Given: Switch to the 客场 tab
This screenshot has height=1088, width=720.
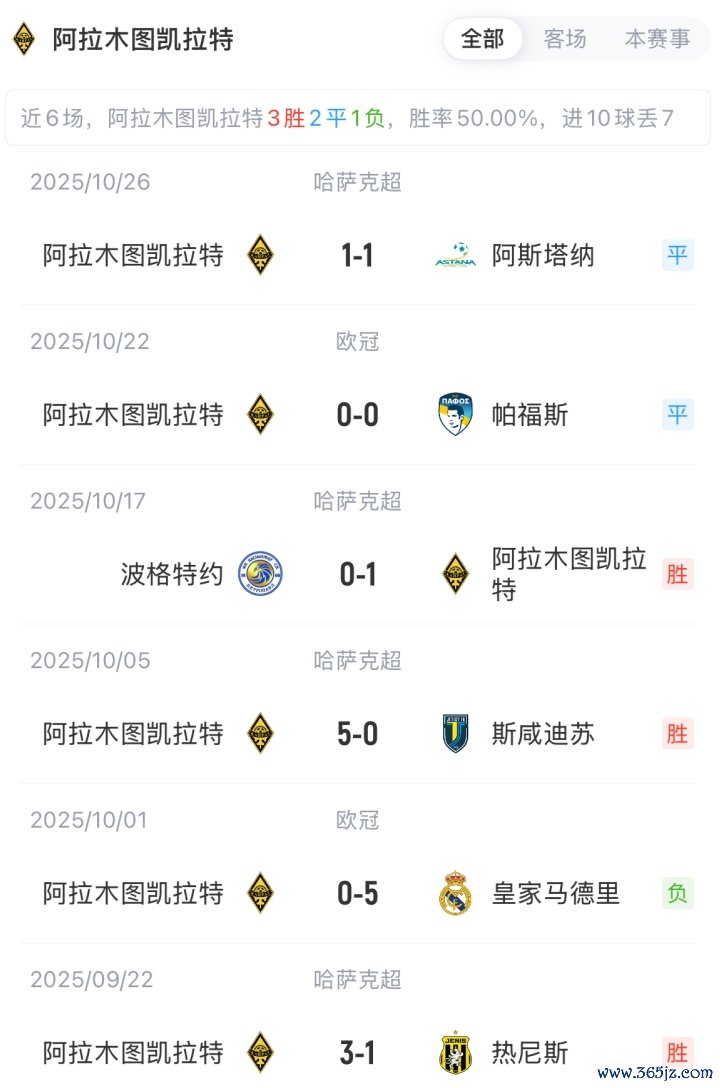Looking at the screenshot, I should pos(565,39).
